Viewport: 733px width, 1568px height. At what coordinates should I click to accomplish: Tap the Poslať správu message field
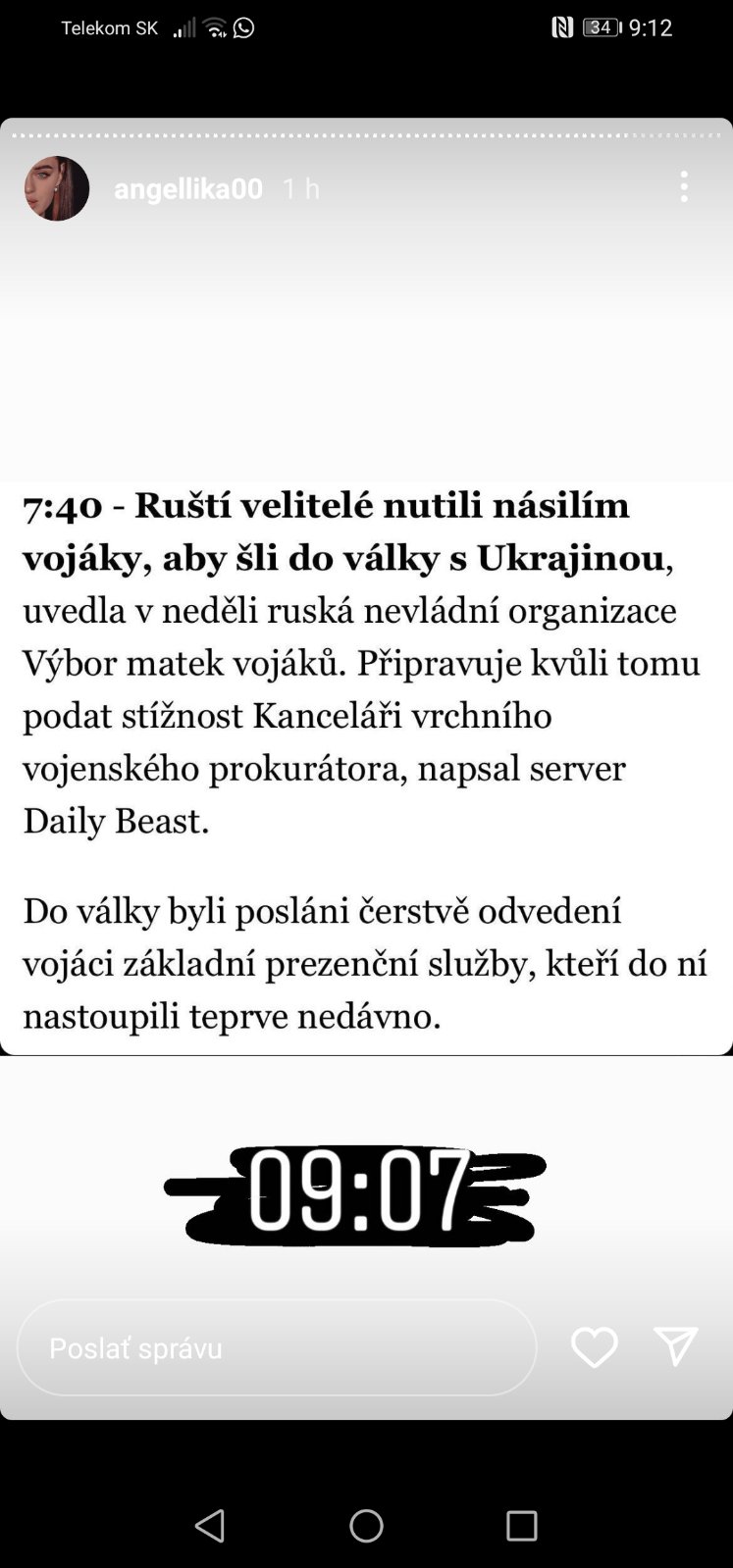(x=277, y=1347)
